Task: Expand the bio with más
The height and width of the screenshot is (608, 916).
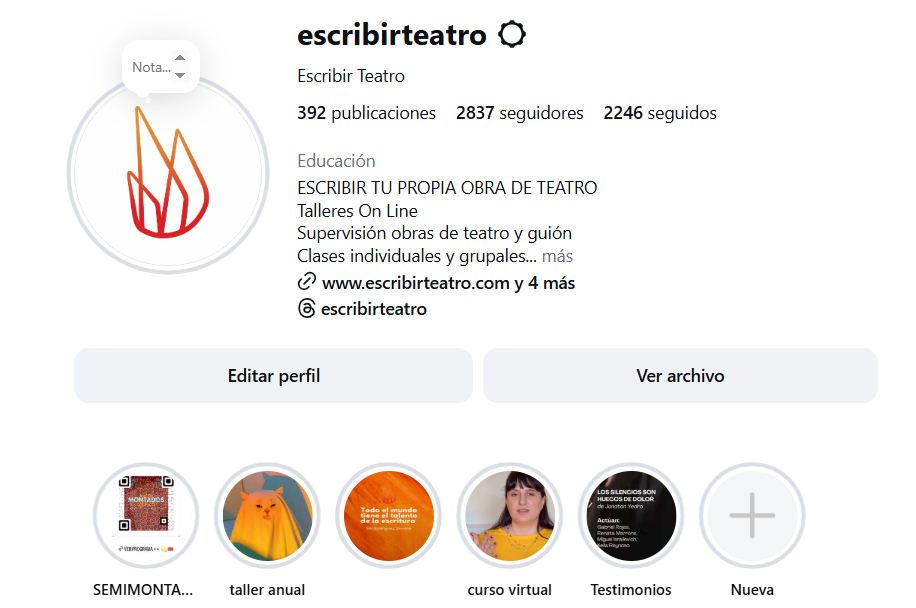Action: (x=558, y=256)
